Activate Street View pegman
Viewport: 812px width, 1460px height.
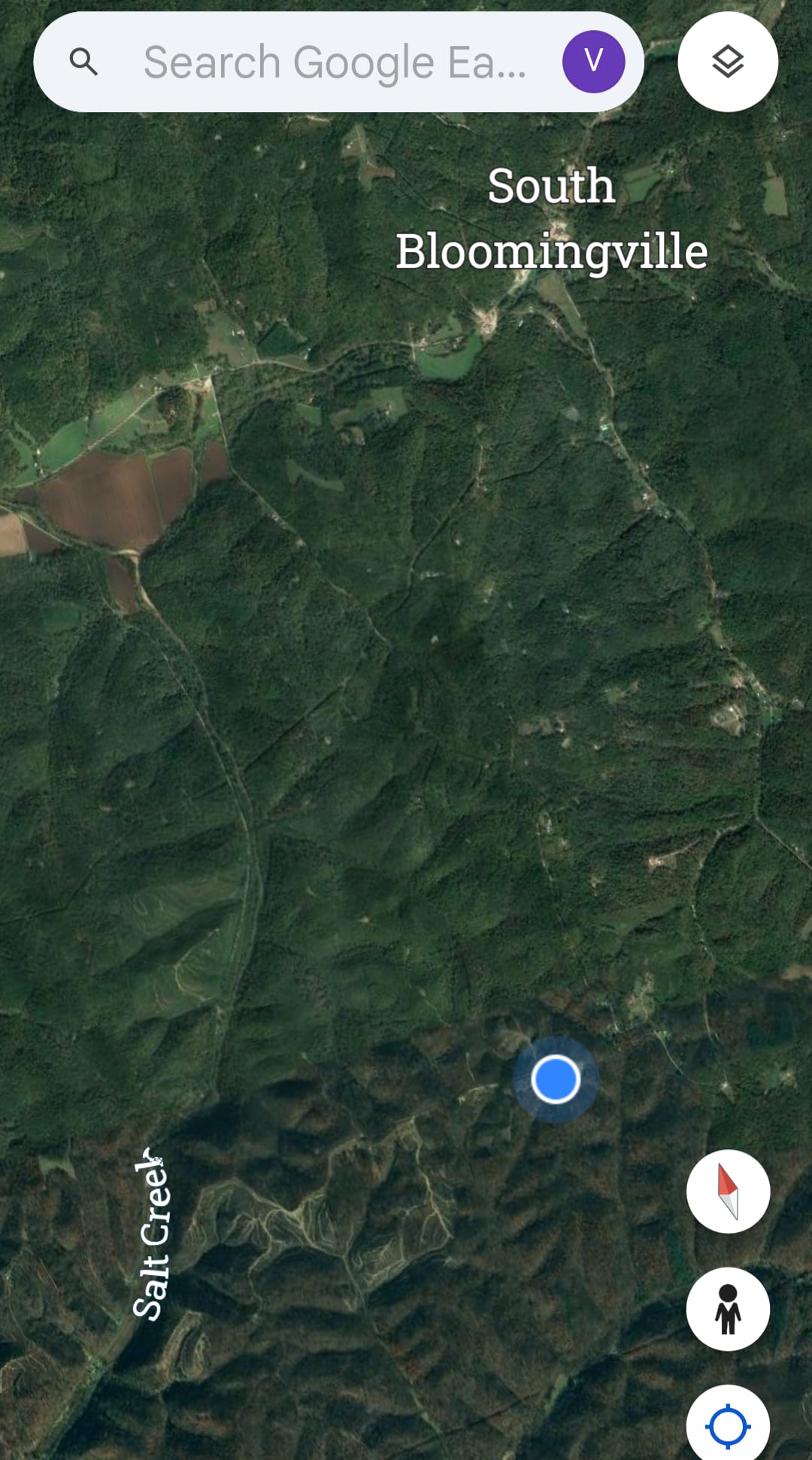[727, 1309]
